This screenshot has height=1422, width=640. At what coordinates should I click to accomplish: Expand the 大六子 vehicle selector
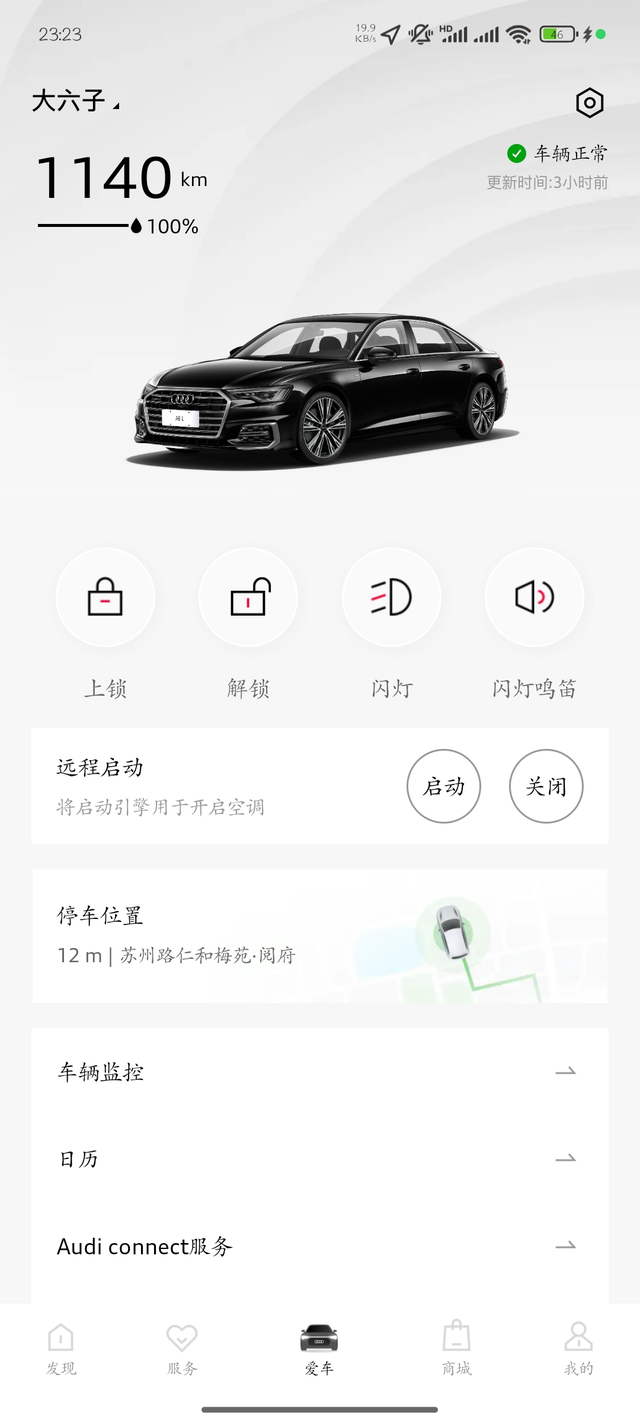tap(76, 101)
